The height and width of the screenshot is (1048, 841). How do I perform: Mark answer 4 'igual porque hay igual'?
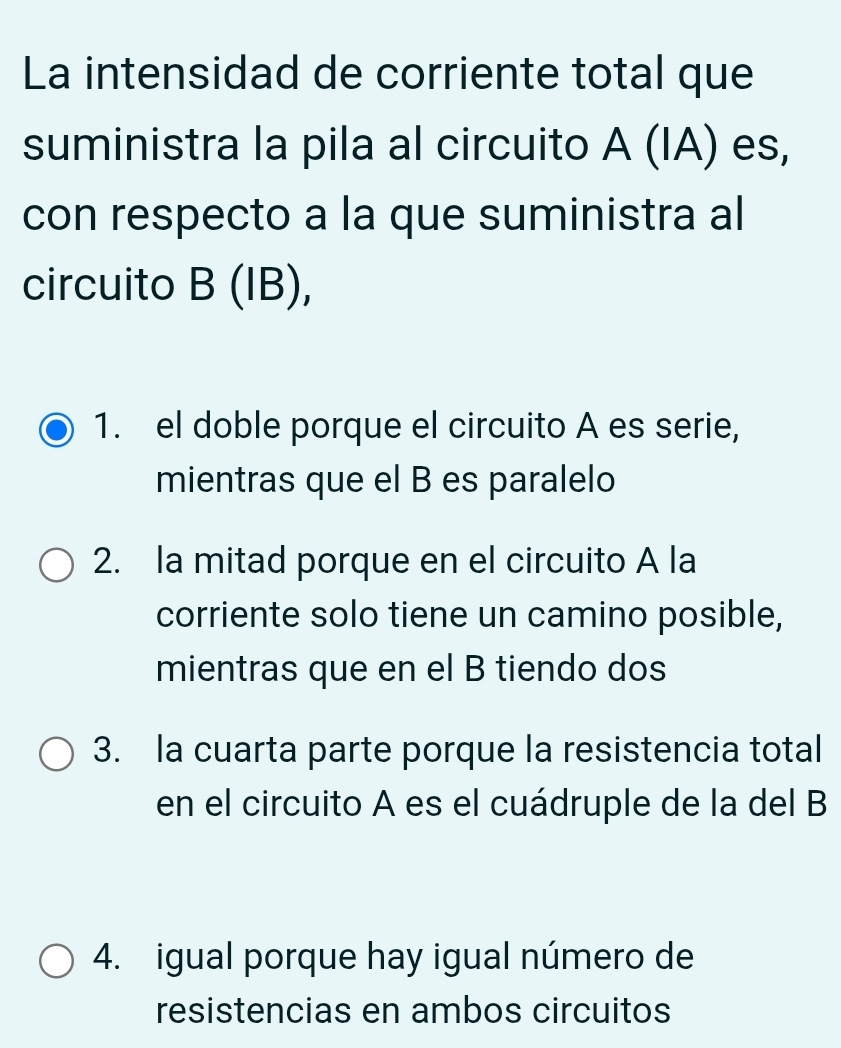(x=58, y=960)
